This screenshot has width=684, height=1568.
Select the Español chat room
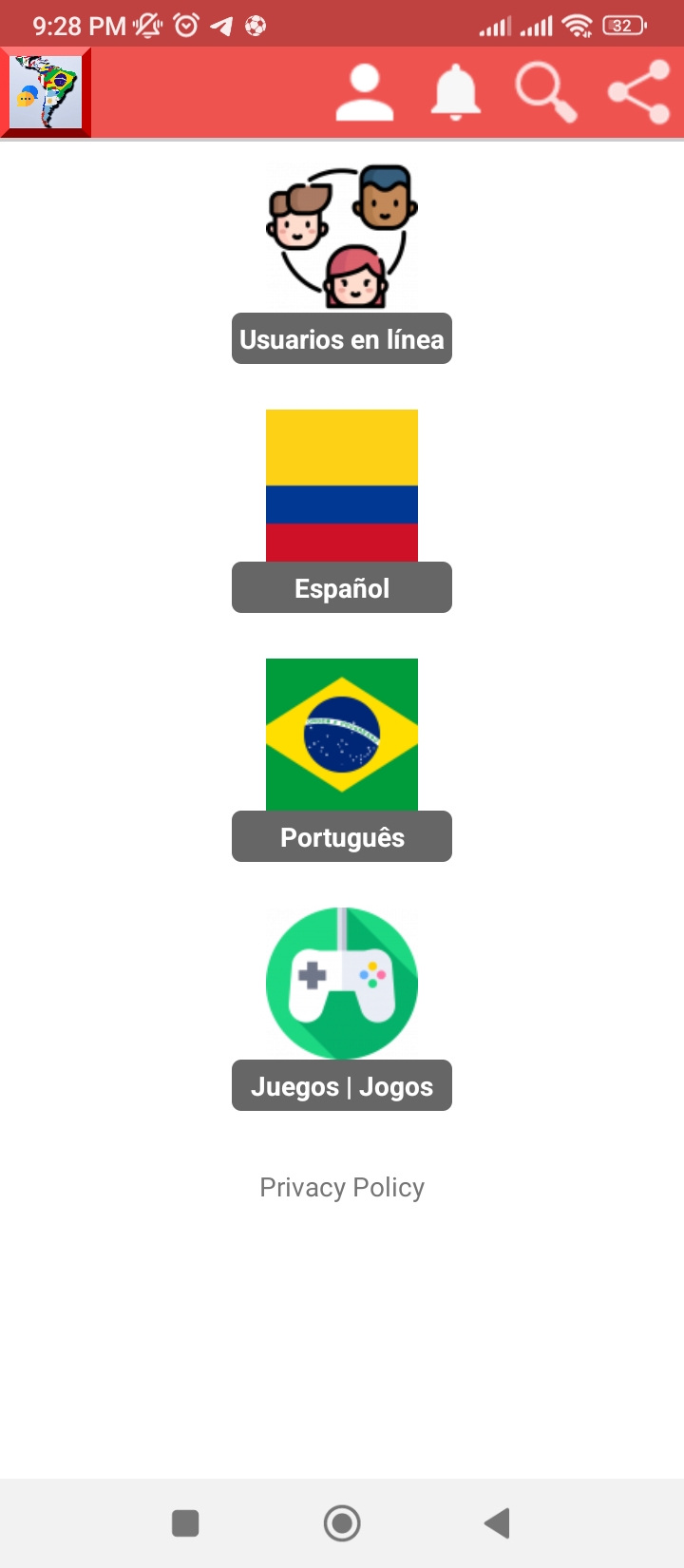coord(342,587)
